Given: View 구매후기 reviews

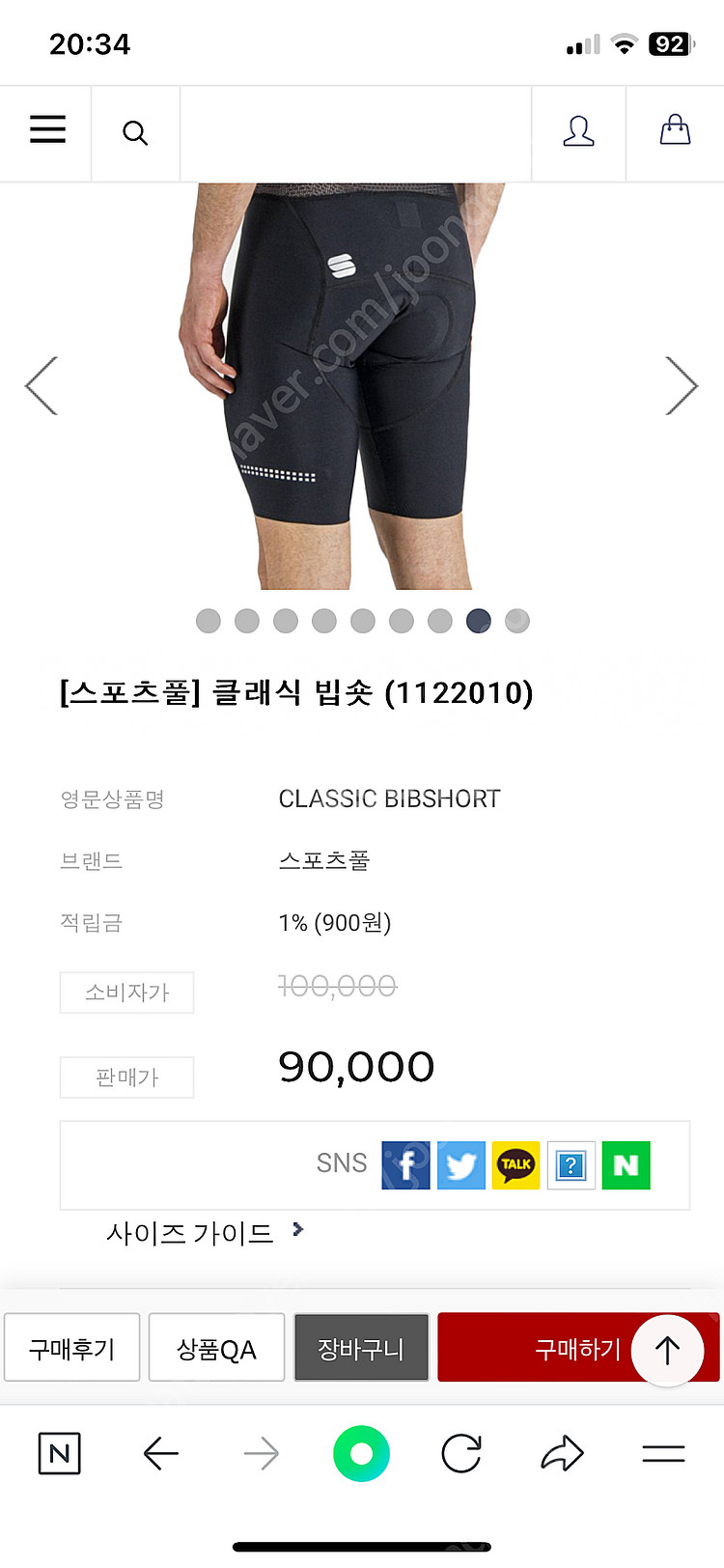Looking at the screenshot, I should point(72,1348).
